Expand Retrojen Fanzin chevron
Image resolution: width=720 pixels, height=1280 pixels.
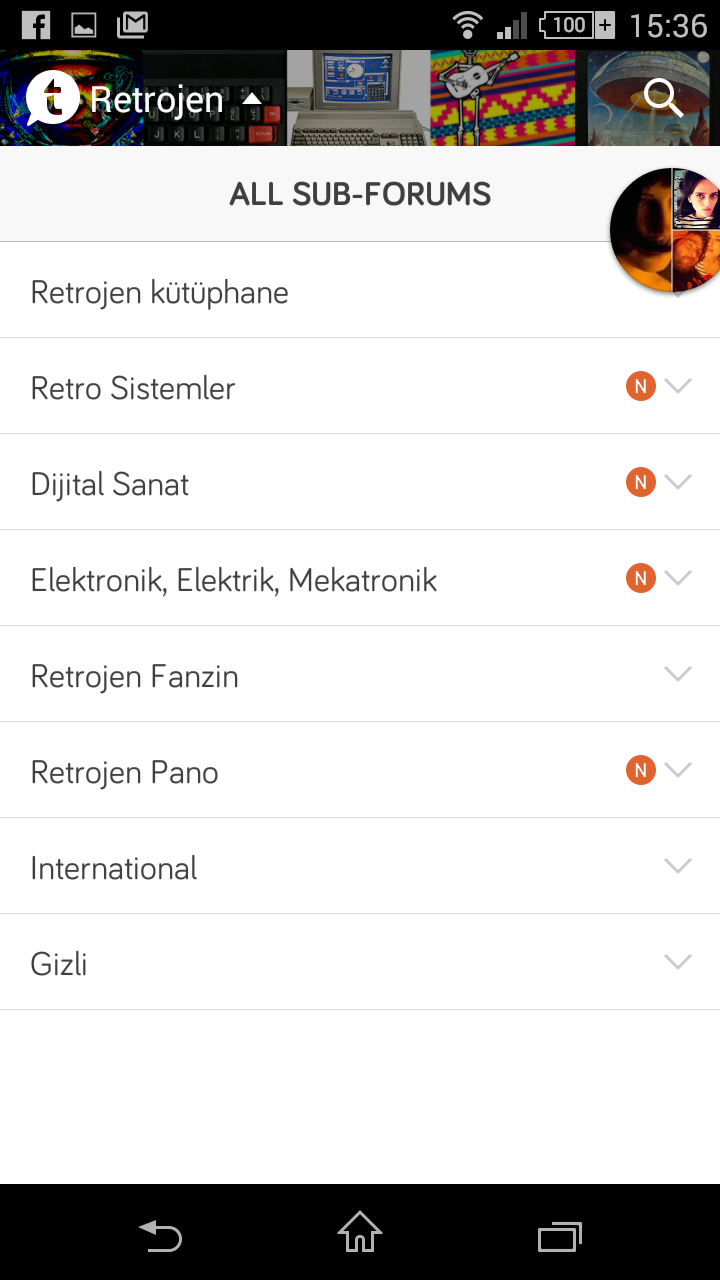tap(678, 674)
